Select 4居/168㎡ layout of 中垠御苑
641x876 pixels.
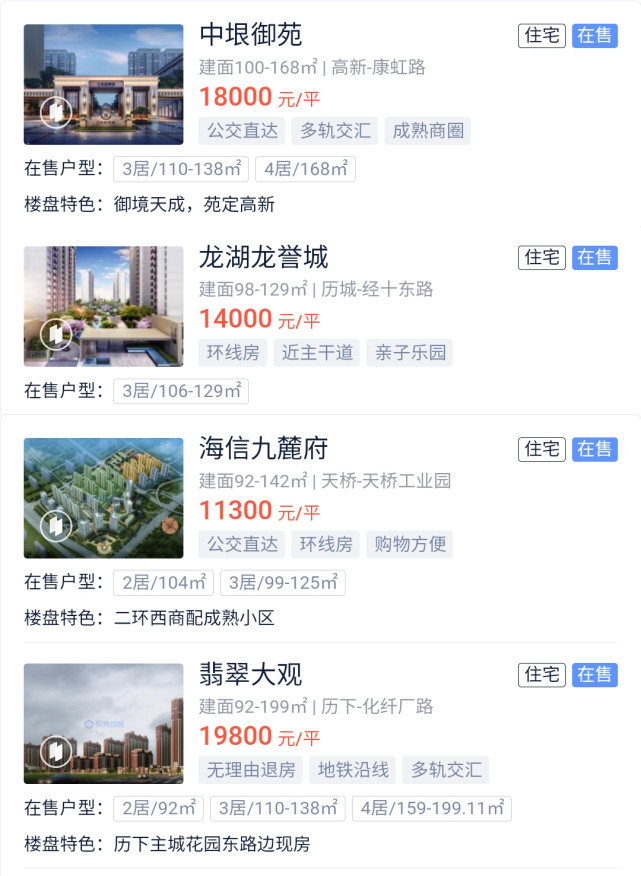pos(305,169)
